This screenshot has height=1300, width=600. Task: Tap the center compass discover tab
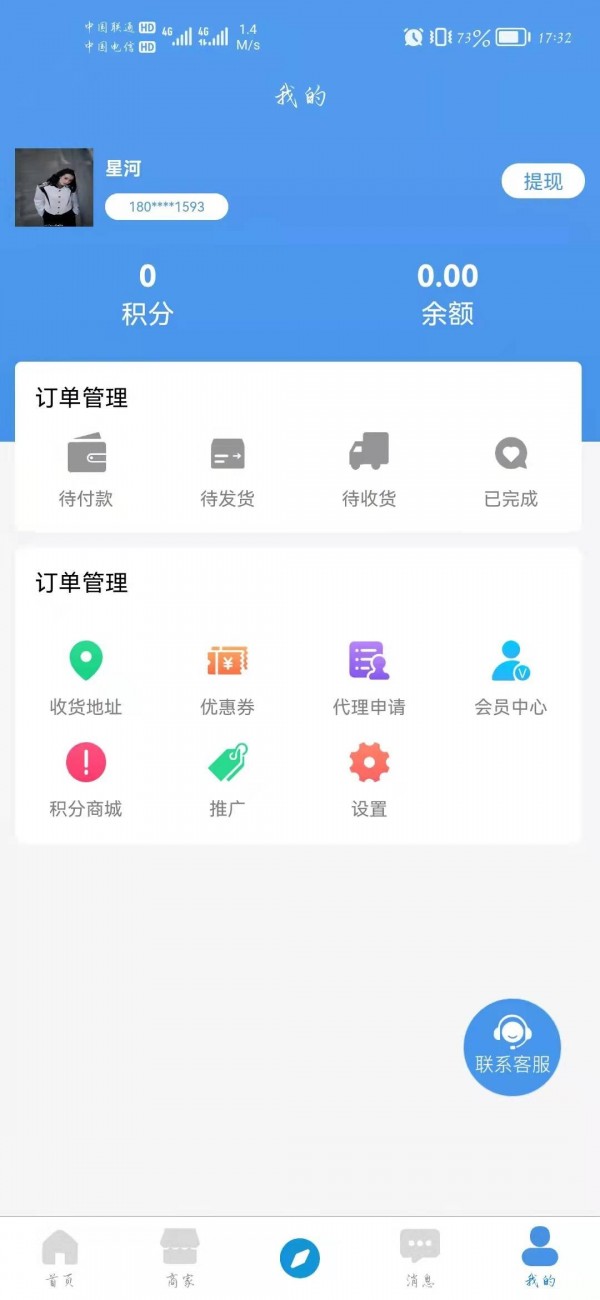pos(300,1257)
